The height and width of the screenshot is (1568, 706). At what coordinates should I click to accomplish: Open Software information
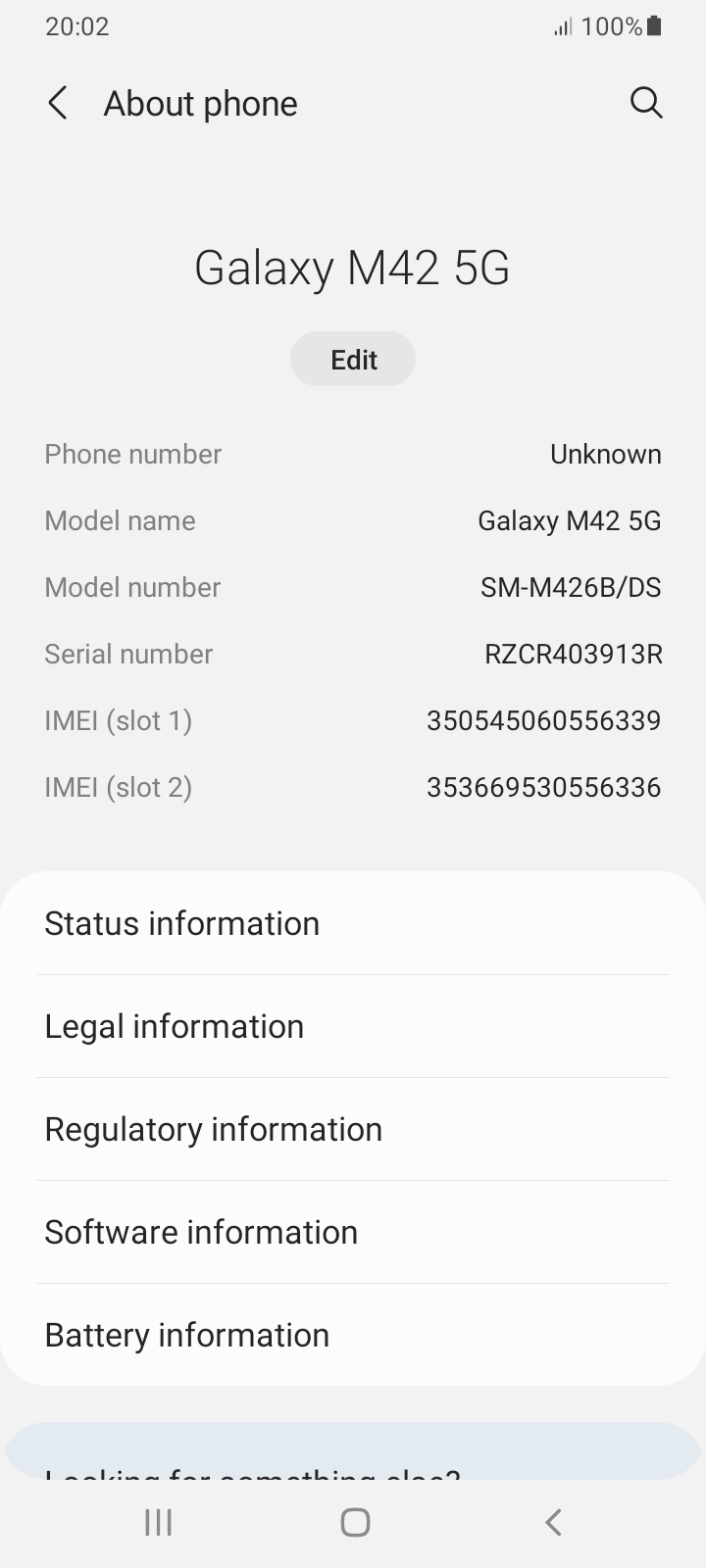click(353, 1232)
